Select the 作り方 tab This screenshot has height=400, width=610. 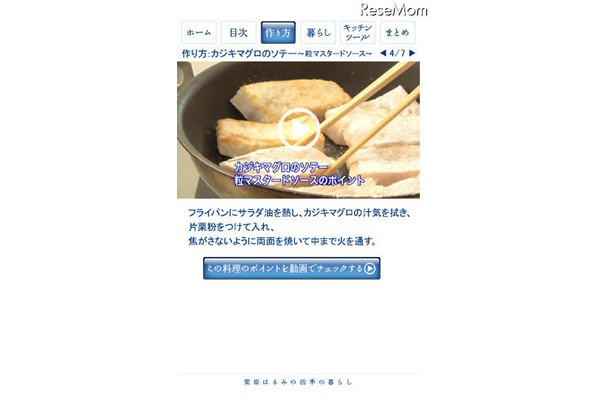coord(278,32)
